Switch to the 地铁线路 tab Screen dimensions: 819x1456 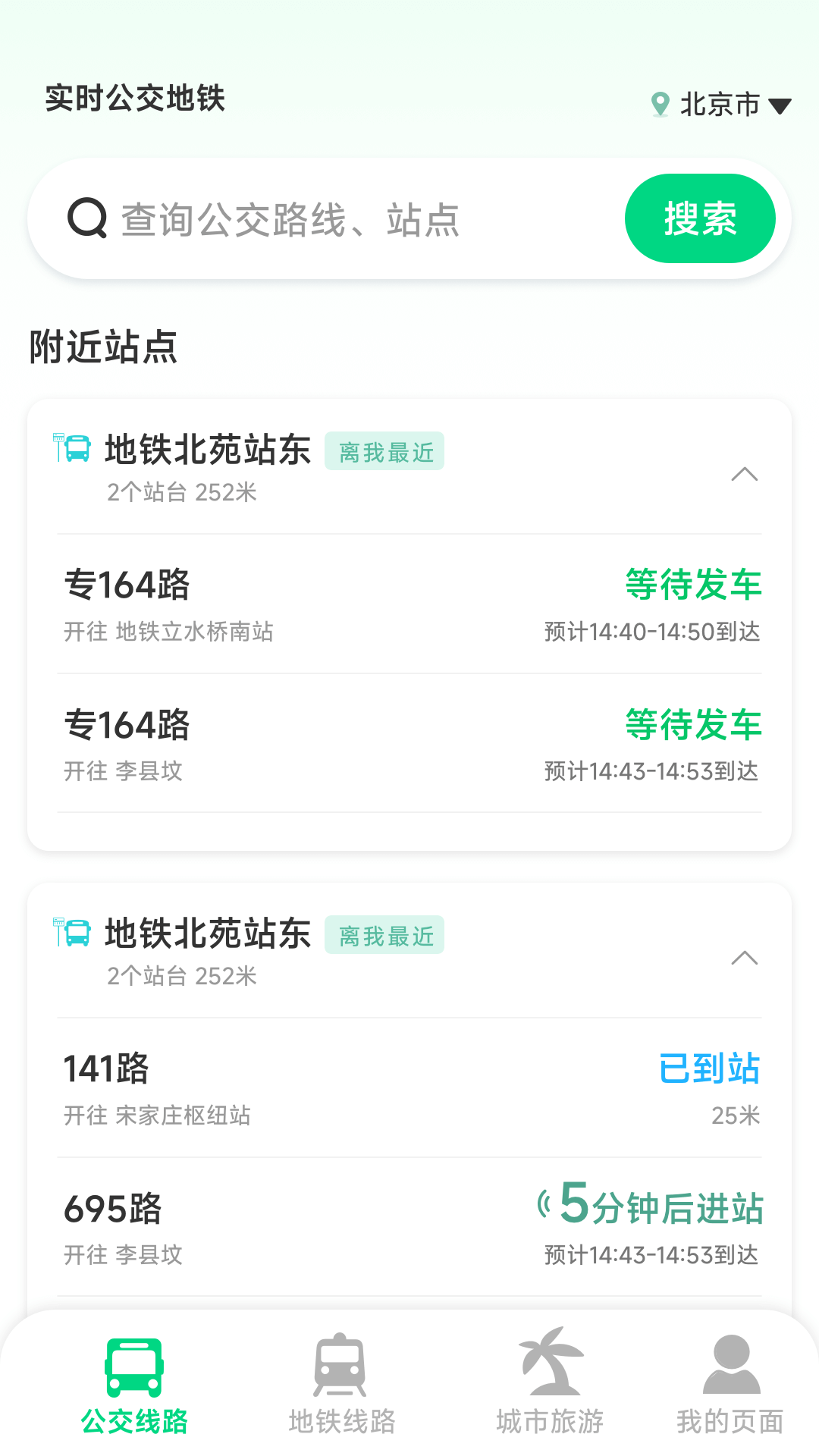[x=341, y=1386]
